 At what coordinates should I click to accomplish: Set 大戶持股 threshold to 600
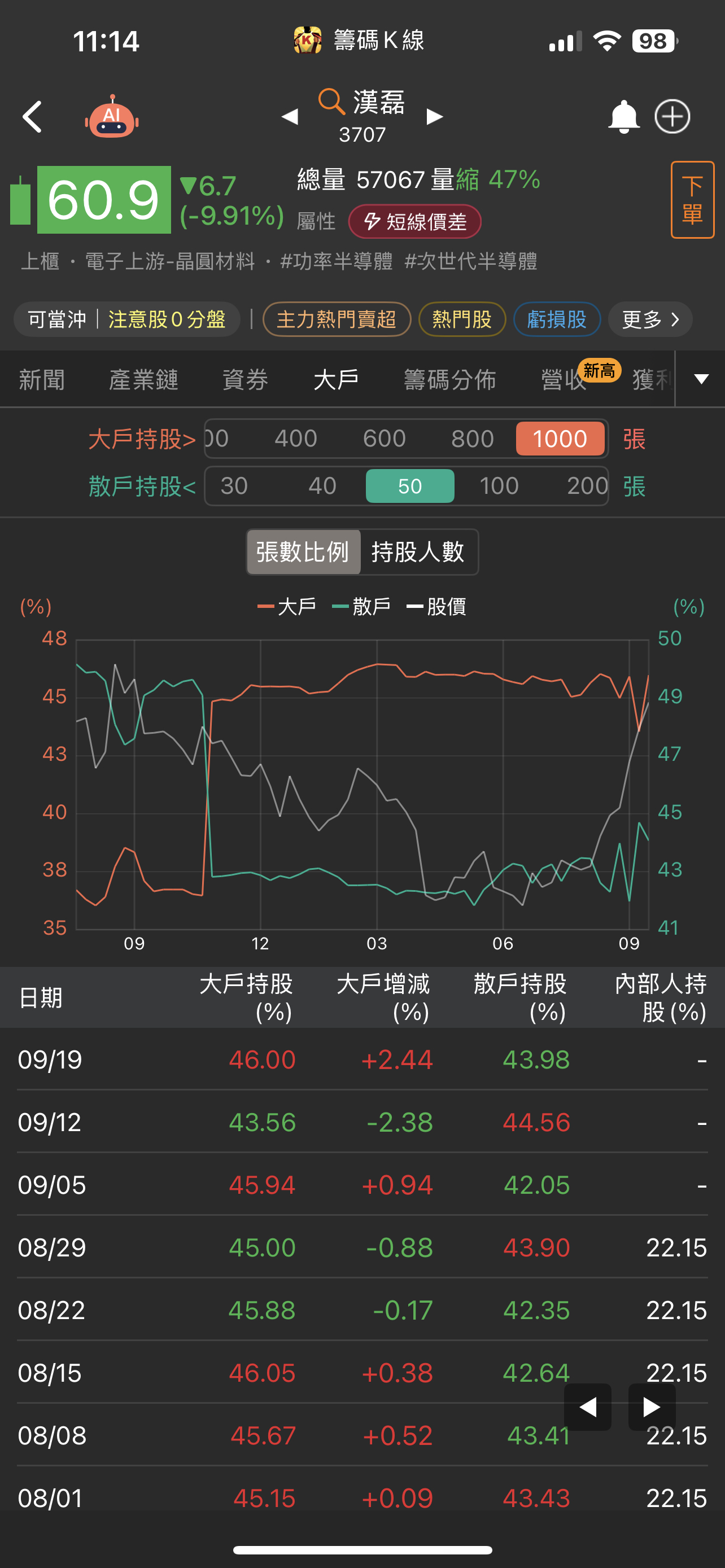click(x=384, y=438)
